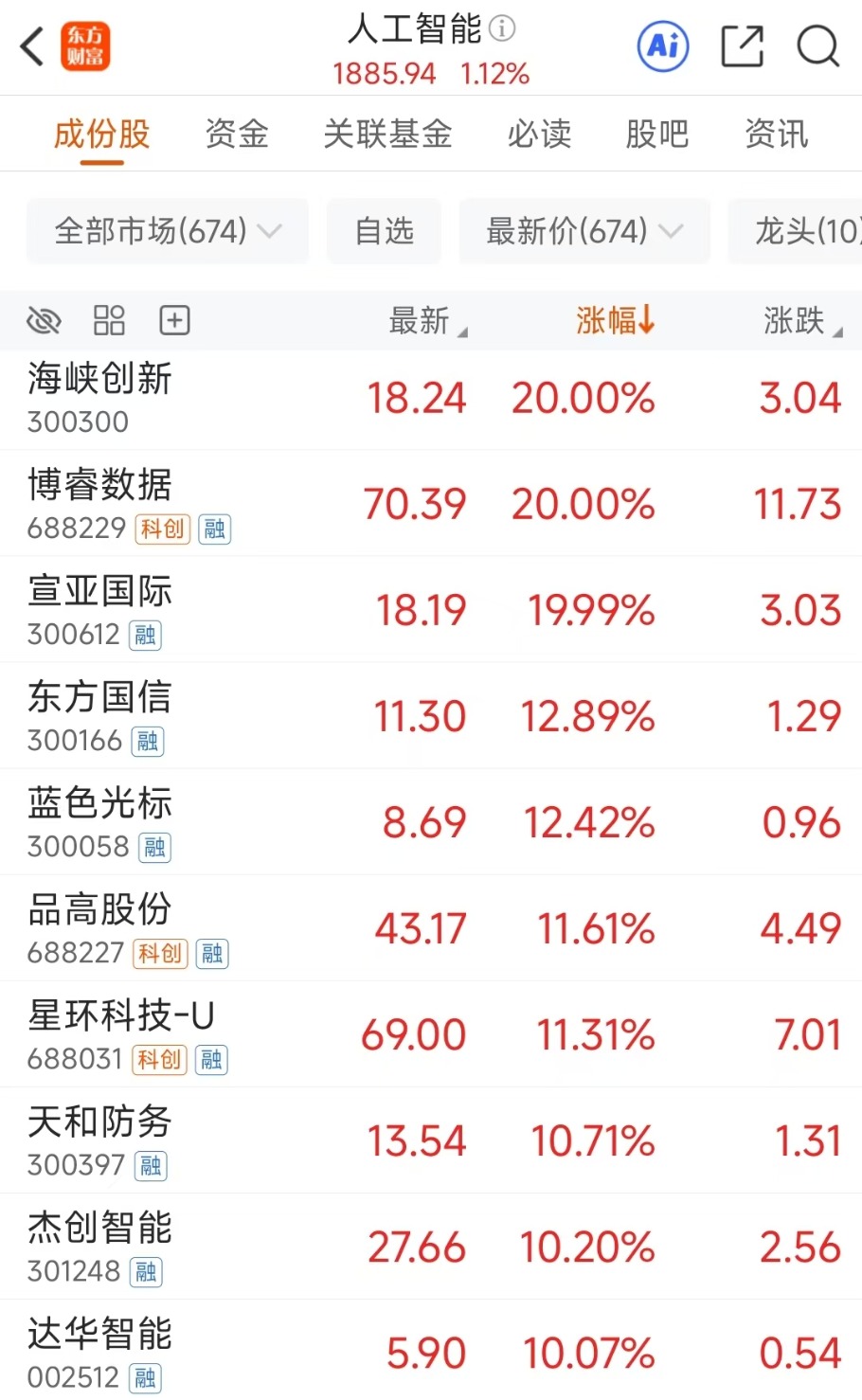
Task: Switch to the 股吧 tab
Action: coord(656,135)
